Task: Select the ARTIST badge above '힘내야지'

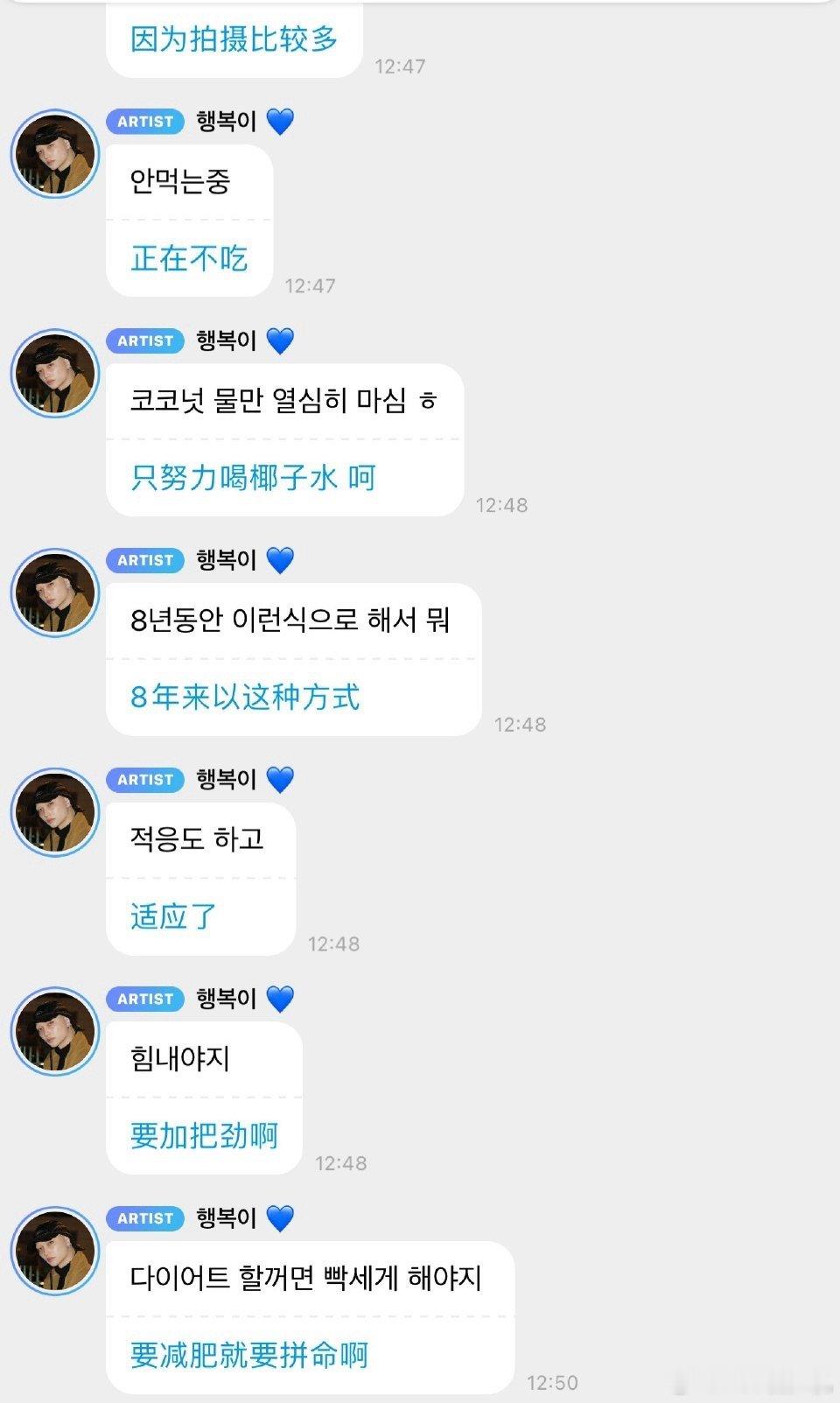Action: click(145, 999)
